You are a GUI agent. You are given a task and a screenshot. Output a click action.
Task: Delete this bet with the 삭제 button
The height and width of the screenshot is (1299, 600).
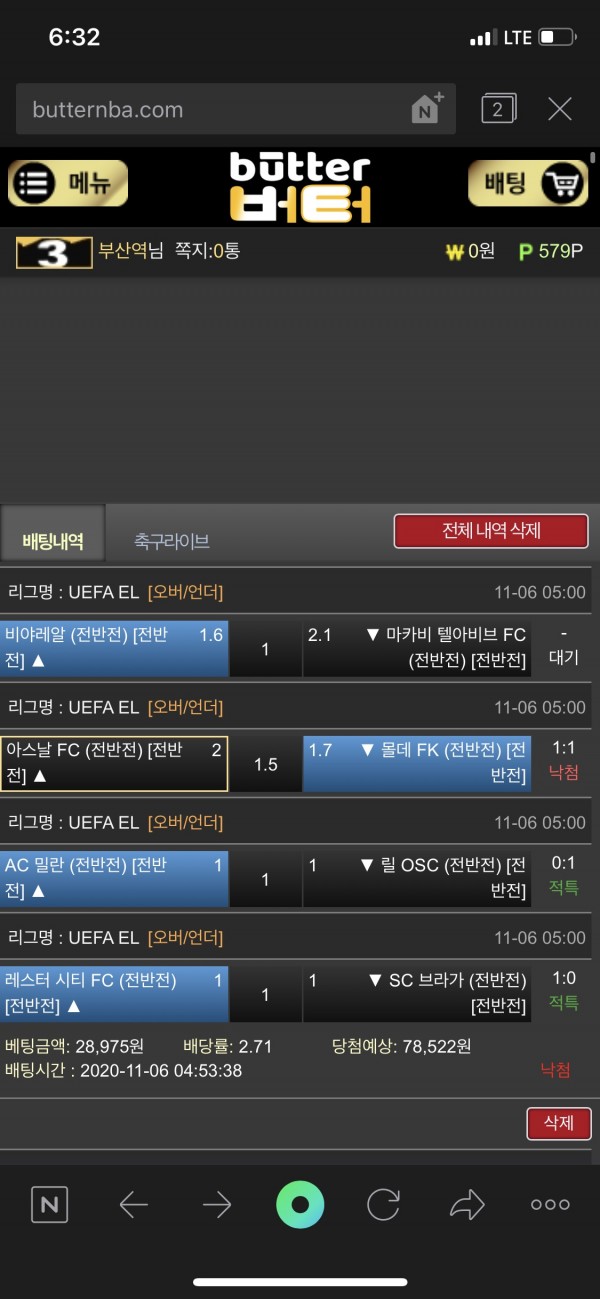(x=558, y=1123)
